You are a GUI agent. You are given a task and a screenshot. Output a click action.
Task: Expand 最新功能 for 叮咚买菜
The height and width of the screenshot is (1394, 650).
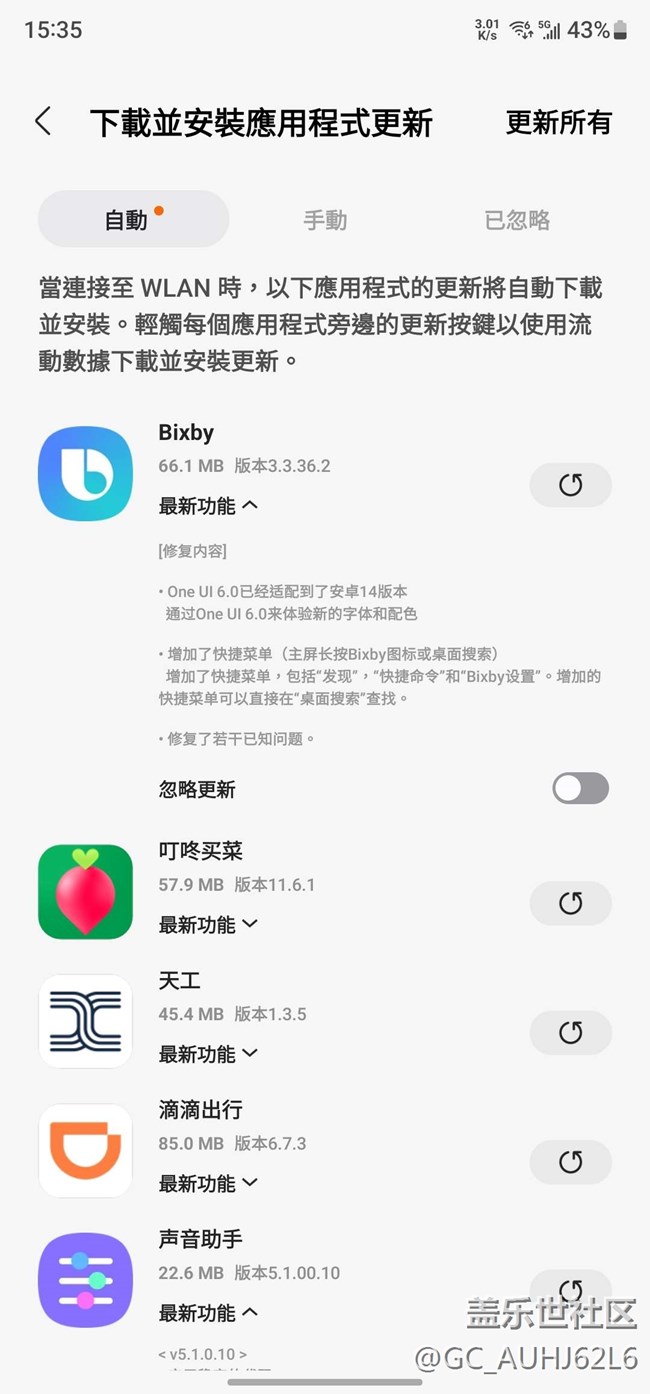208,925
